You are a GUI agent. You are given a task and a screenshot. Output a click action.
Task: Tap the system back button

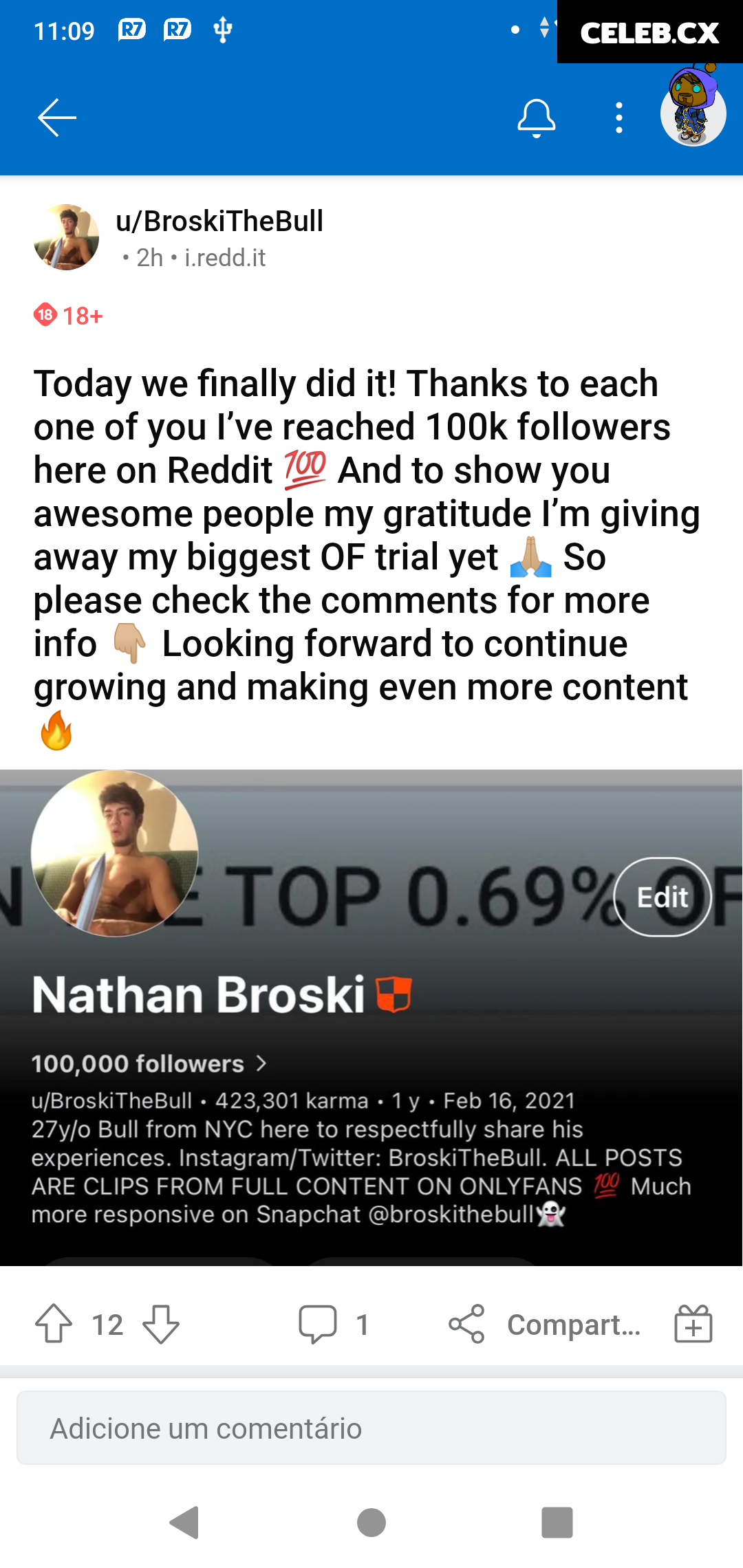point(184,1523)
